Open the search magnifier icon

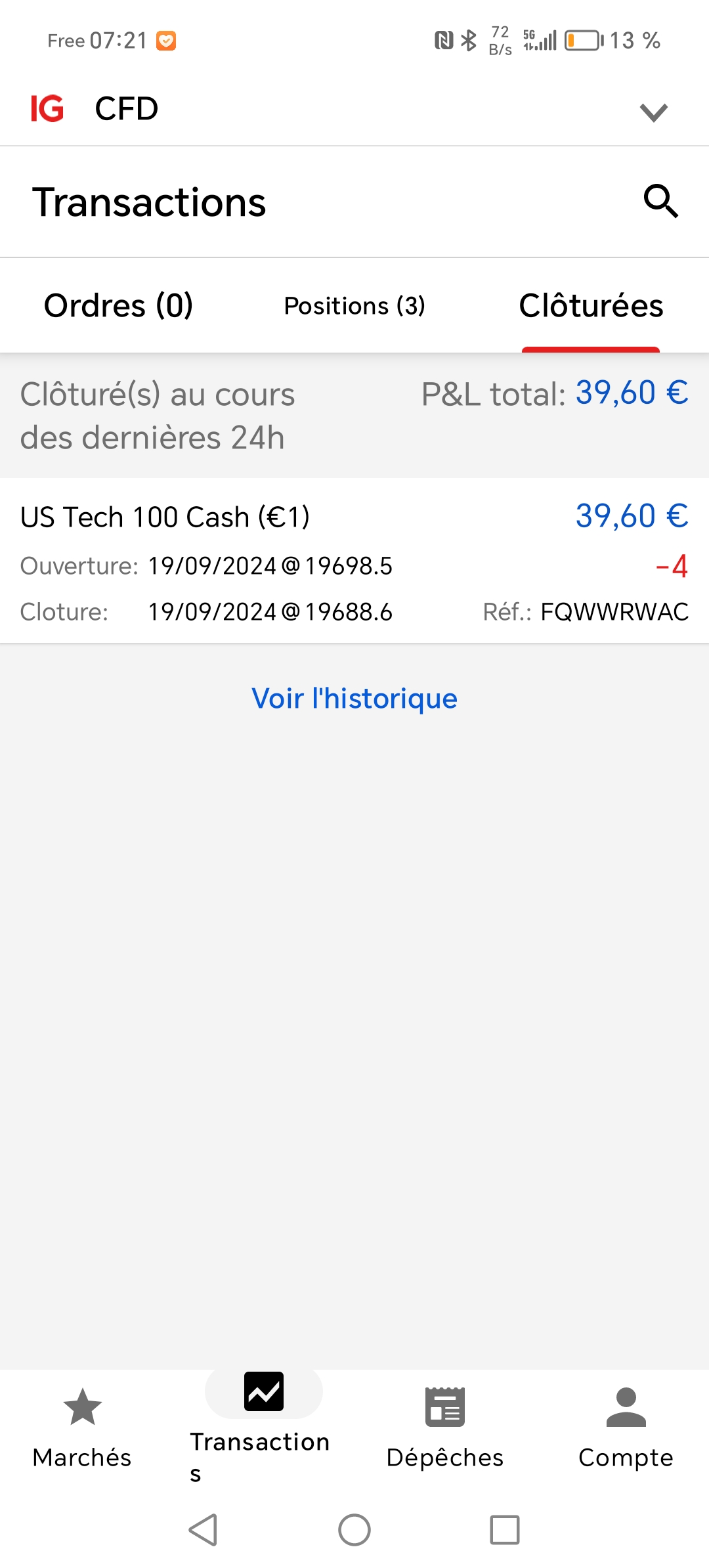[660, 201]
